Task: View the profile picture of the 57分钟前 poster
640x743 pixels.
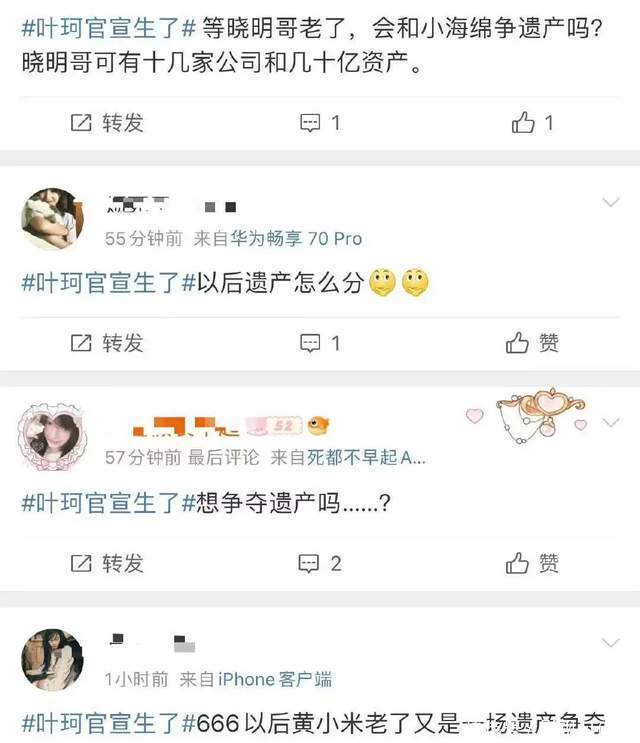Action: (x=52, y=438)
